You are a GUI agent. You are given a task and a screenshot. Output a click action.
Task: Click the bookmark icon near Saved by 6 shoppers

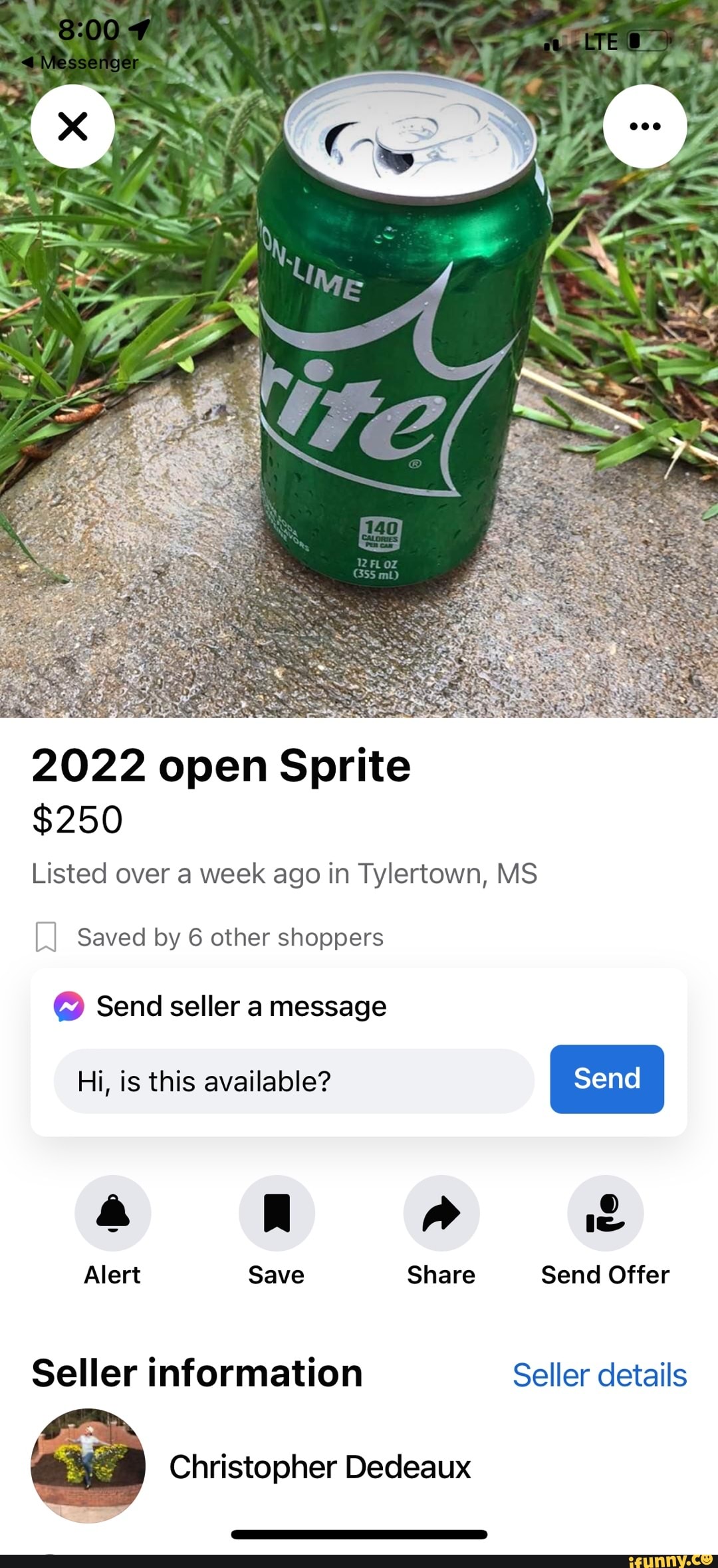click(x=48, y=936)
